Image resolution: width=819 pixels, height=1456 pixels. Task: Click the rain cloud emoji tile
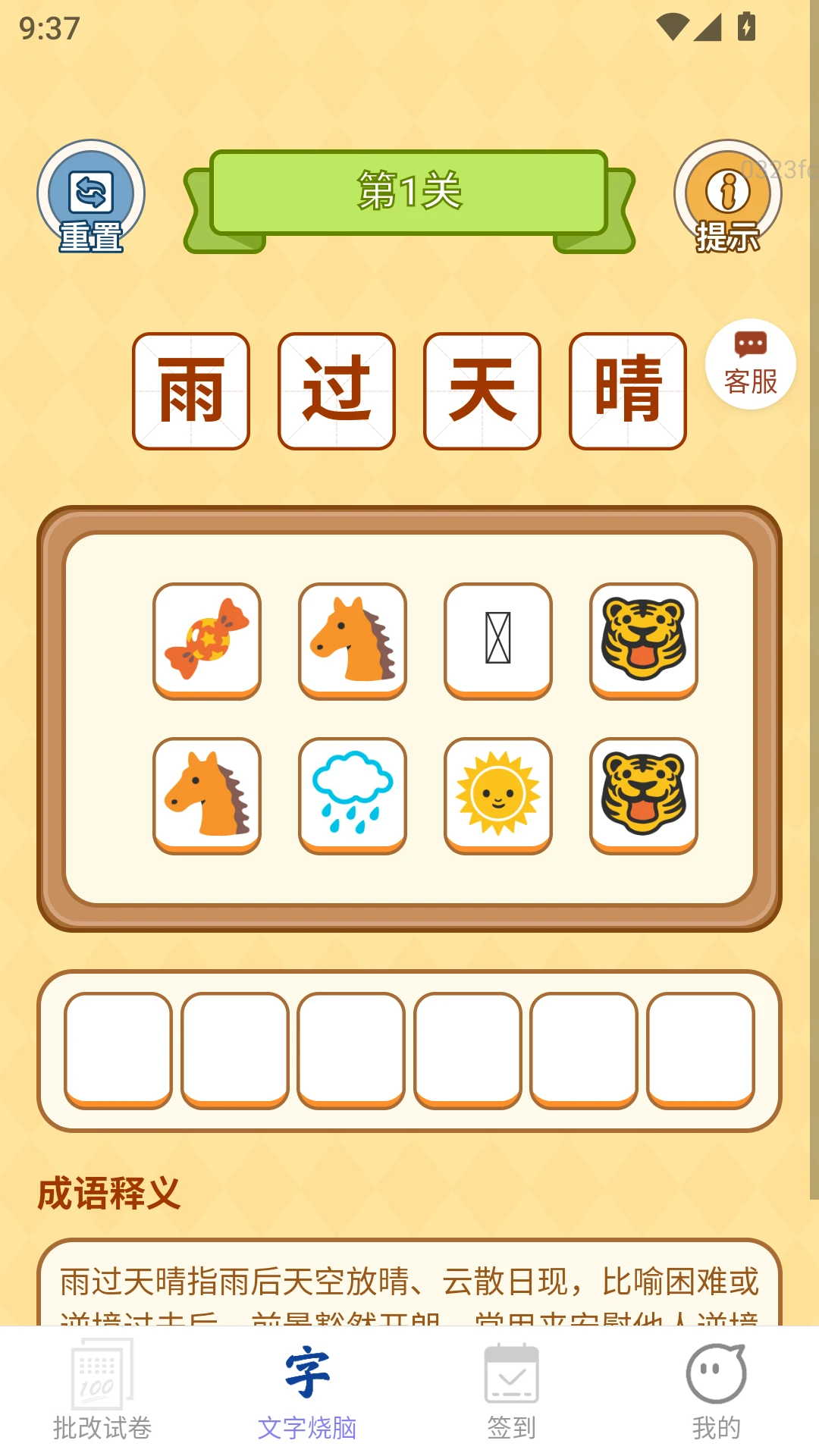tap(353, 796)
